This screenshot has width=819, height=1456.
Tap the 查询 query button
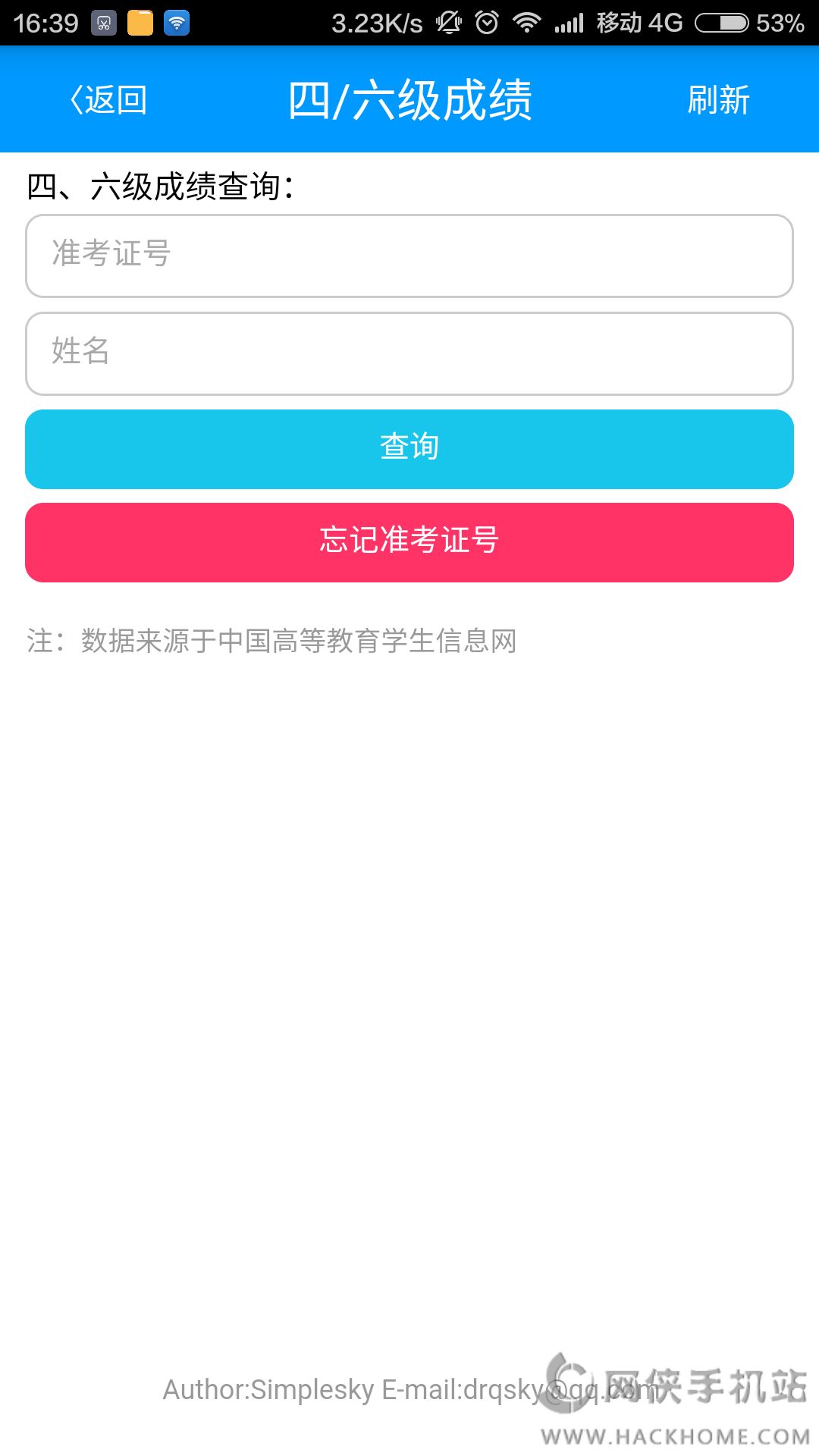click(409, 449)
